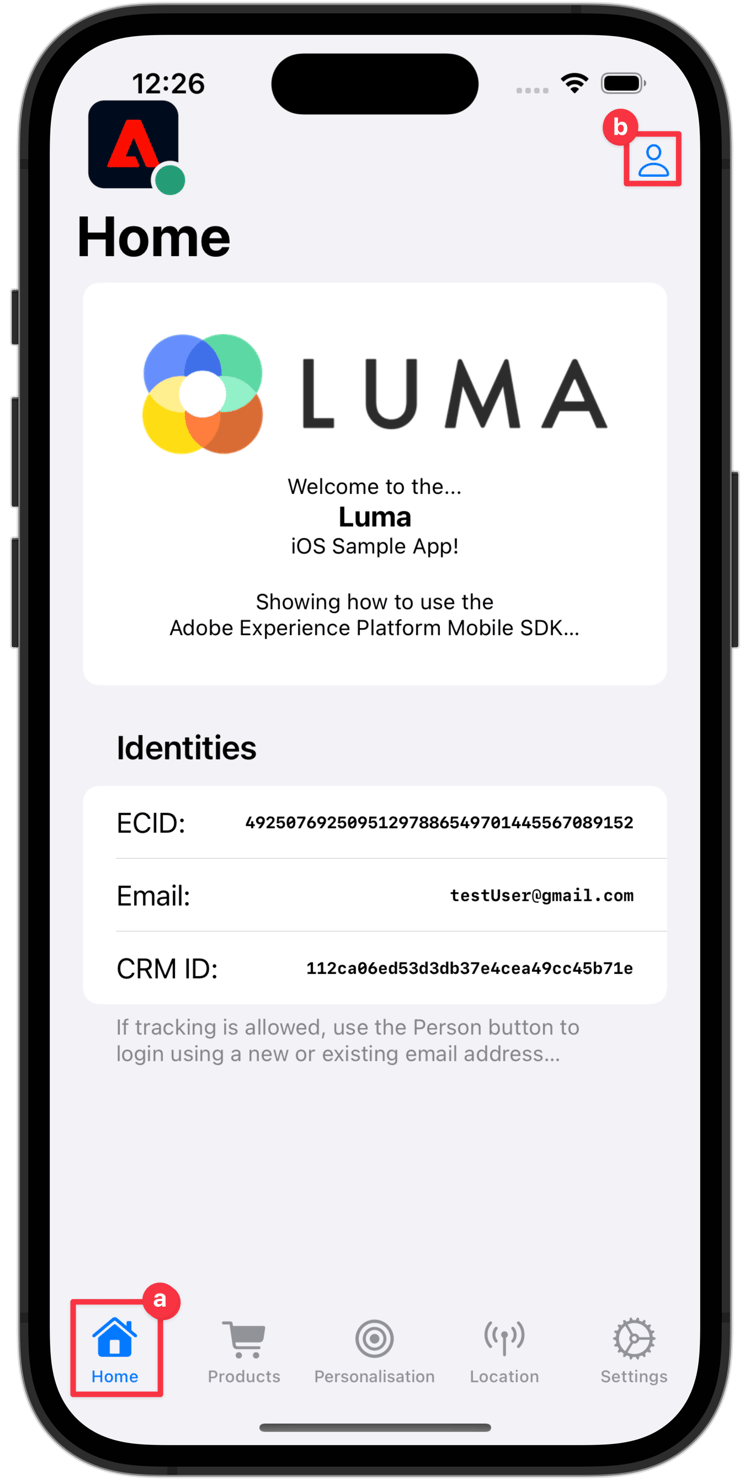
Task: Switch to the Home tab
Action: [115, 1350]
